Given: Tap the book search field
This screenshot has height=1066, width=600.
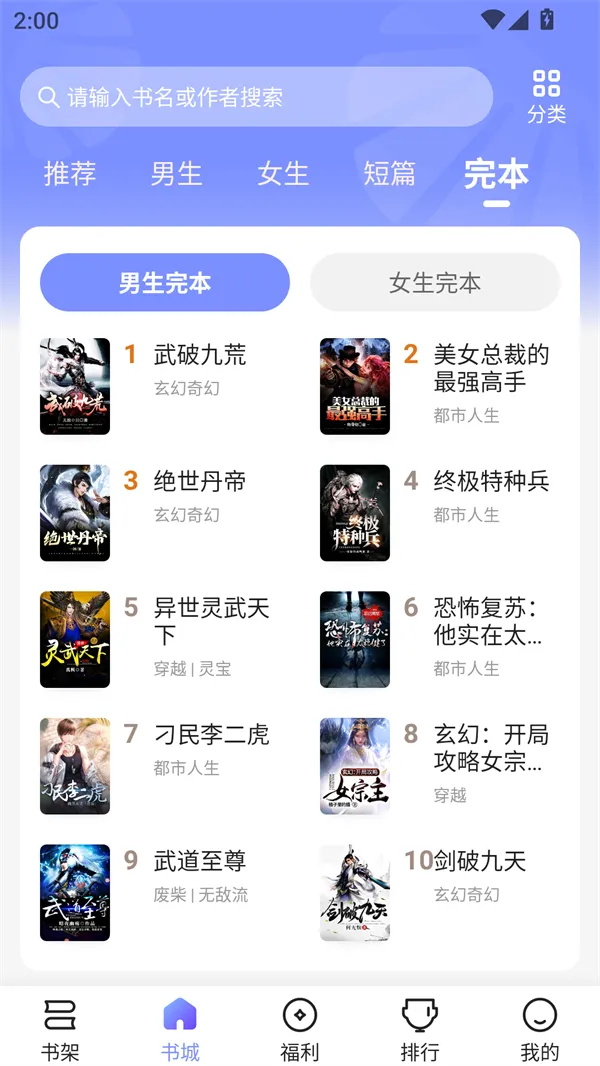Looking at the screenshot, I should (256, 97).
